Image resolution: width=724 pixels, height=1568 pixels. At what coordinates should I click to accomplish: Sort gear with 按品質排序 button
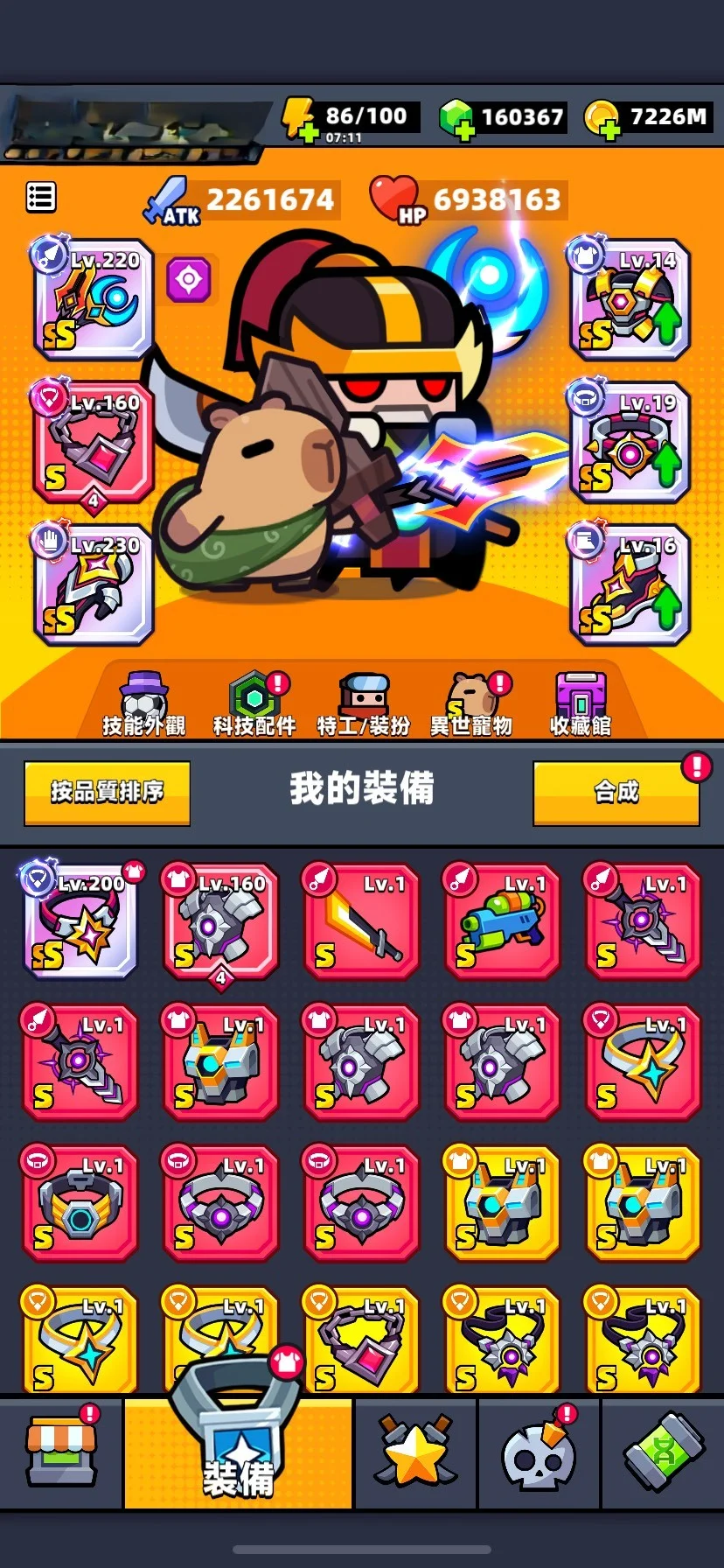pos(107,792)
